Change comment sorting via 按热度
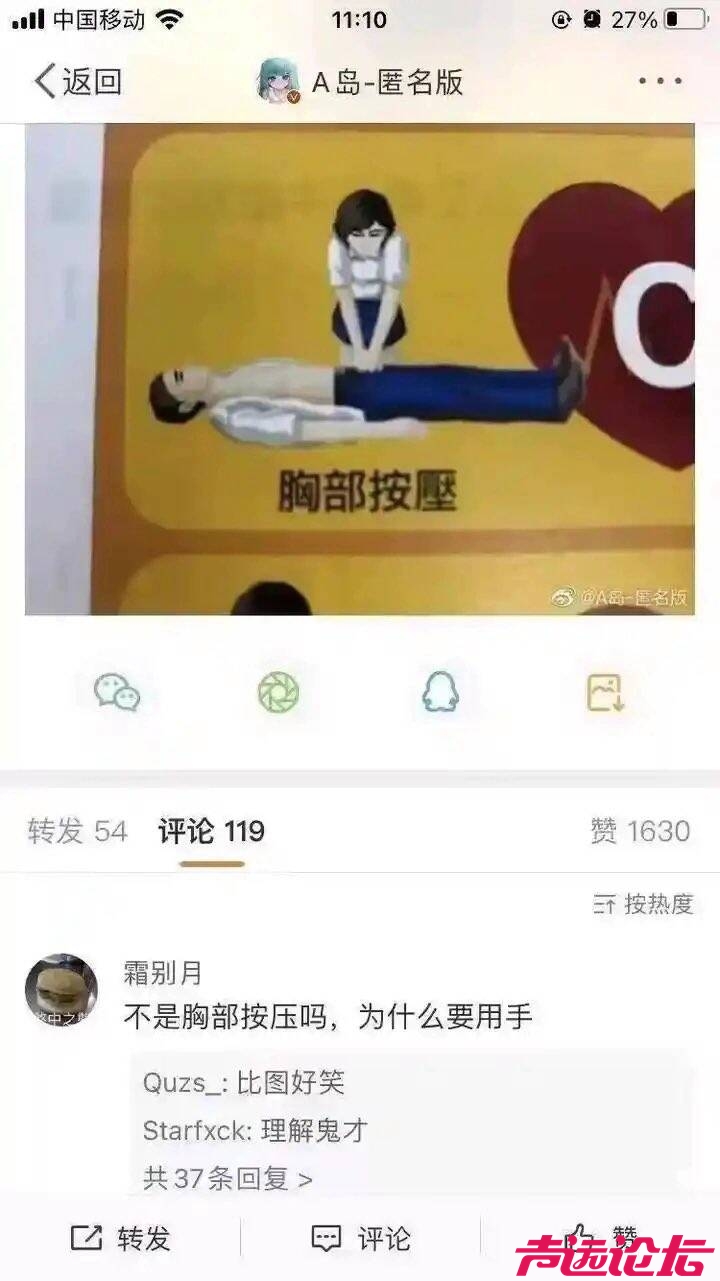Viewport: 720px width, 1281px height. 643,905
